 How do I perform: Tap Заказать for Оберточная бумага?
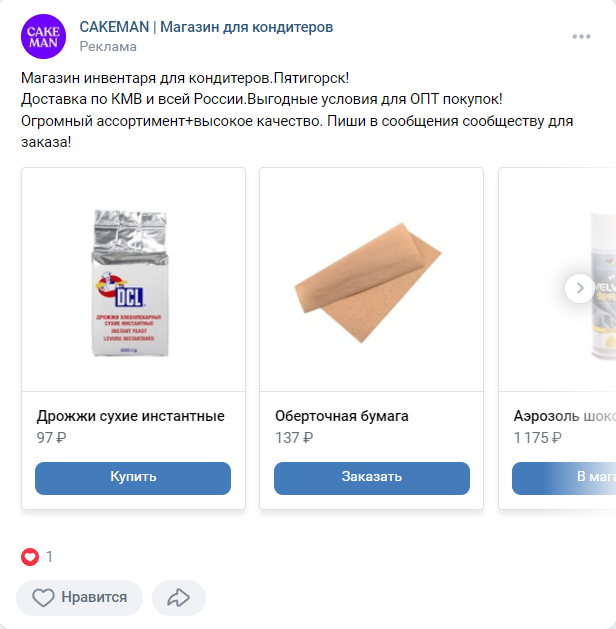[x=372, y=478]
